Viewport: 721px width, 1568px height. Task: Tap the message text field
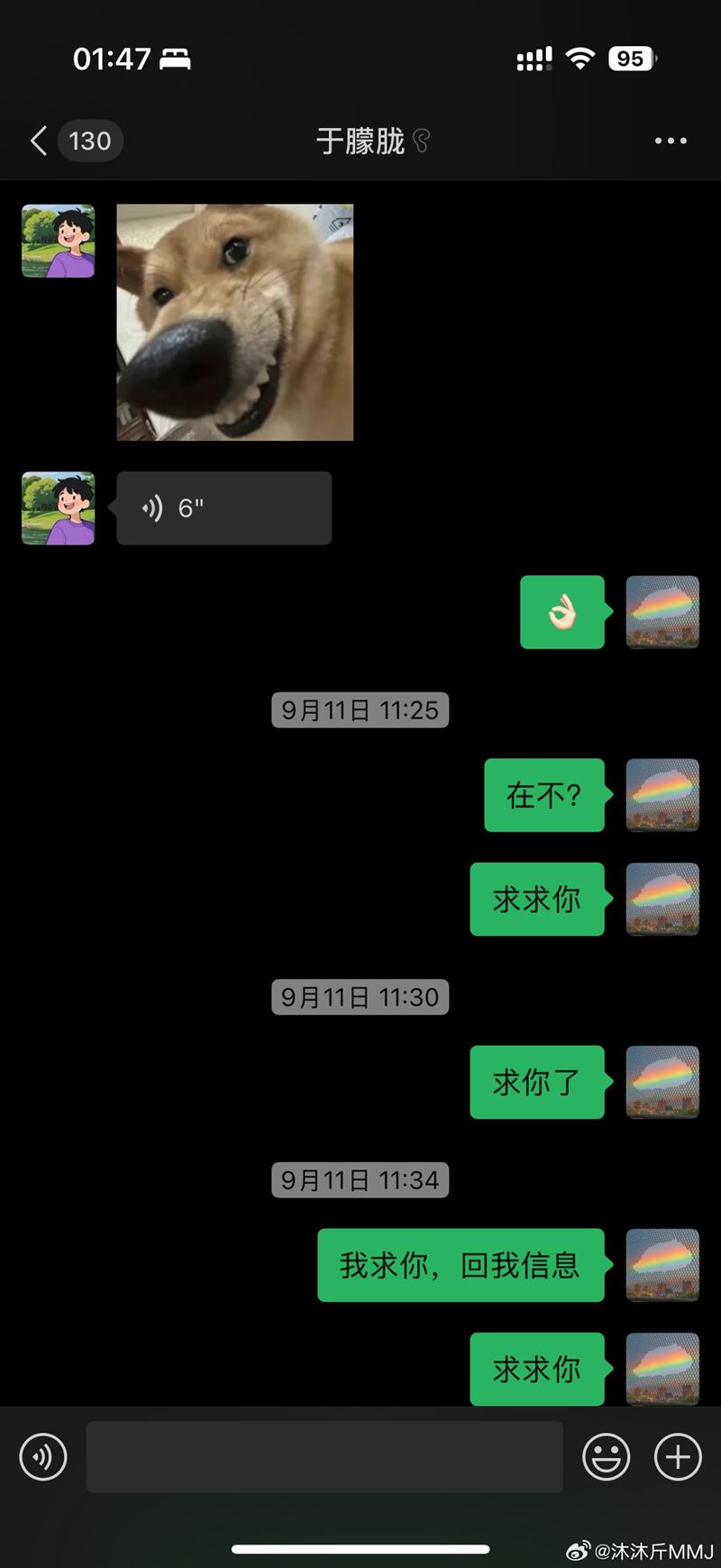pyautogui.click(x=324, y=1456)
